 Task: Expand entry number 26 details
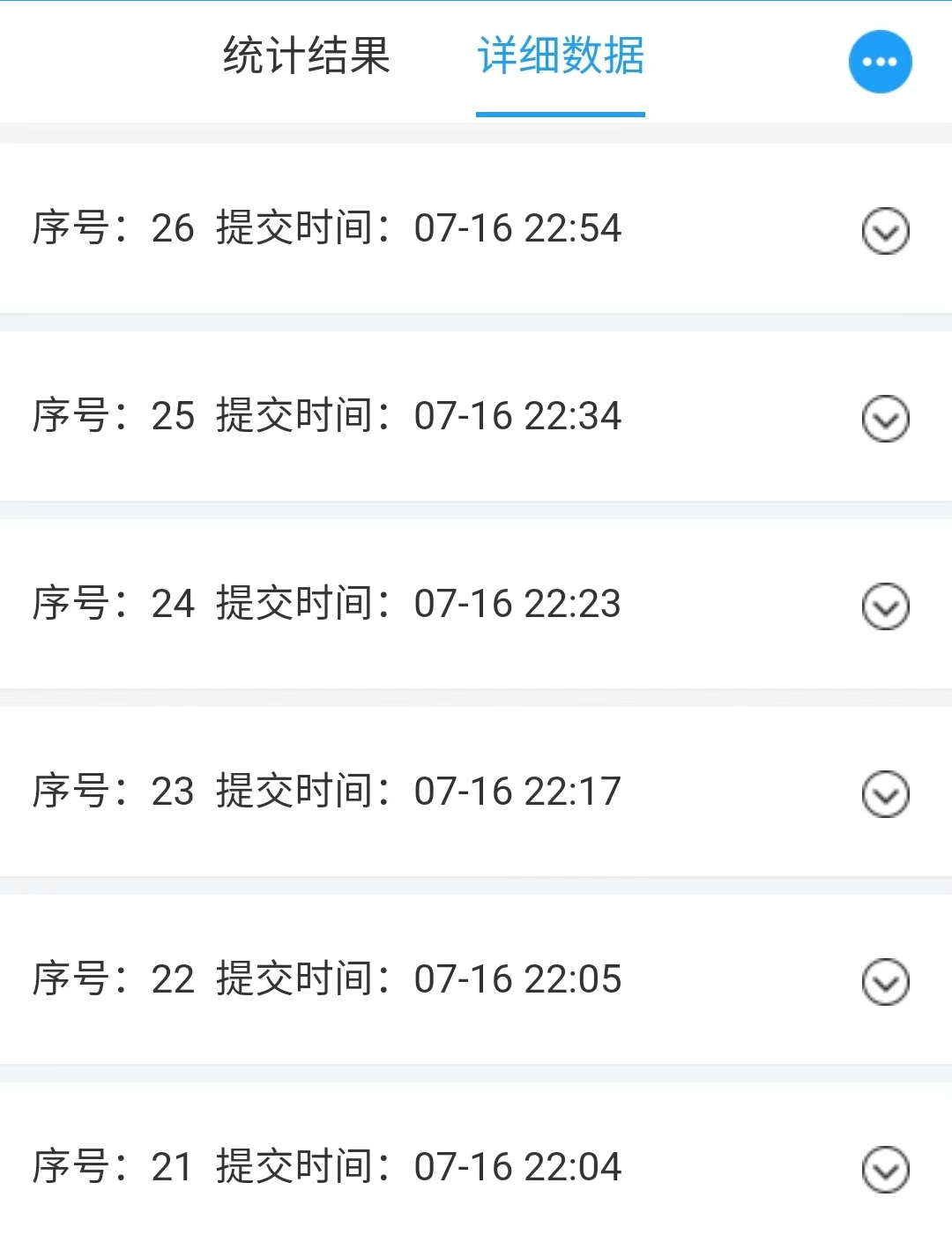click(x=885, y=231)
